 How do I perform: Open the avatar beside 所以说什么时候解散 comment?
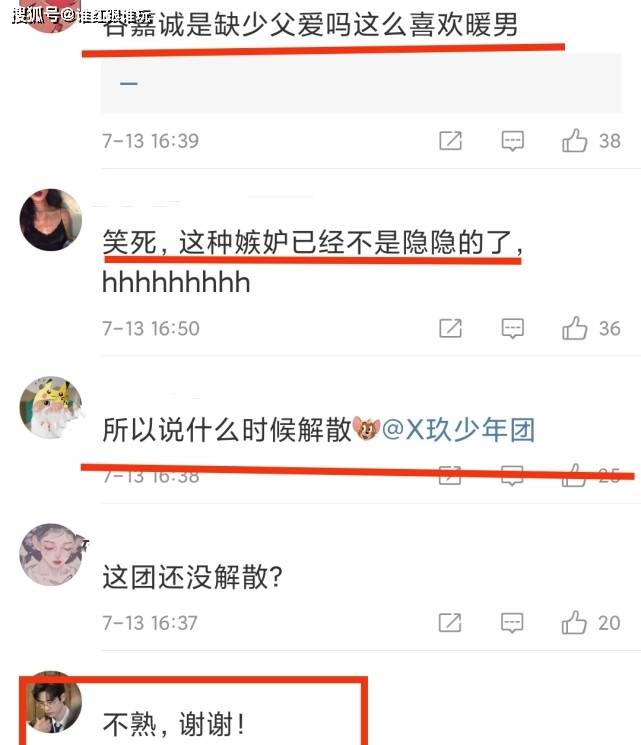tap(50, 407)
